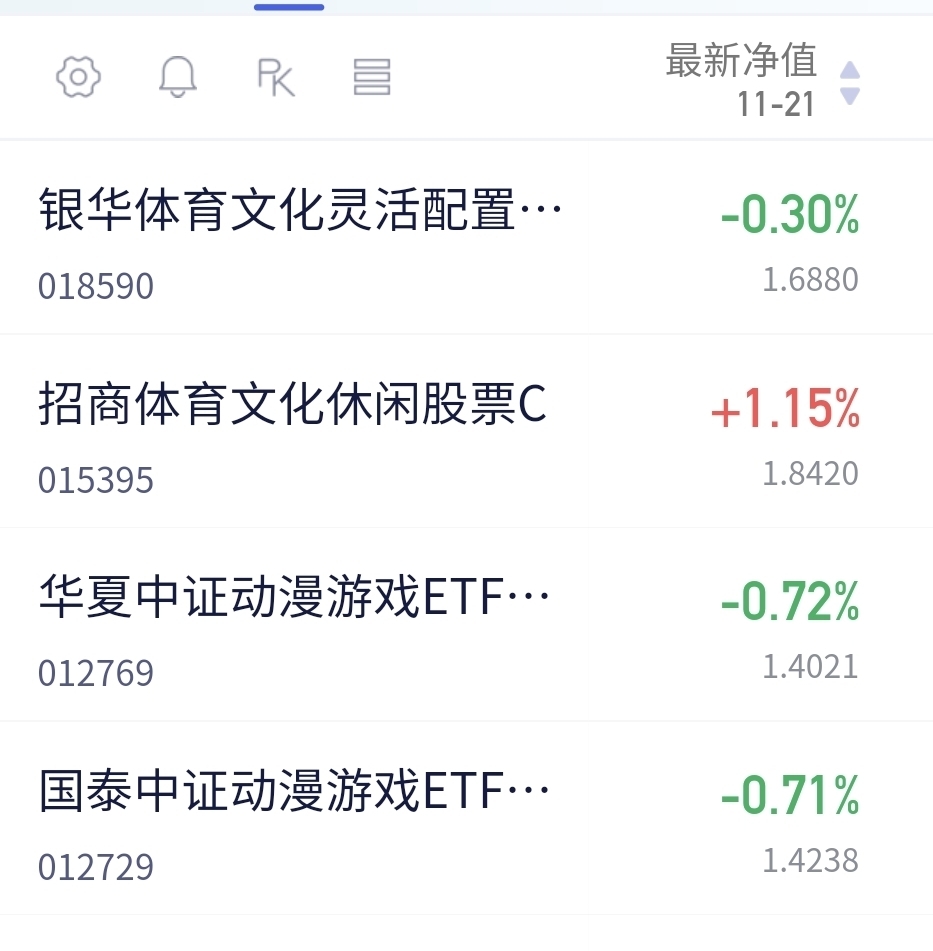Viewport: 933px width, 951px height.
Task: Sort by 最新净值 column header
Action: point(763,79)
